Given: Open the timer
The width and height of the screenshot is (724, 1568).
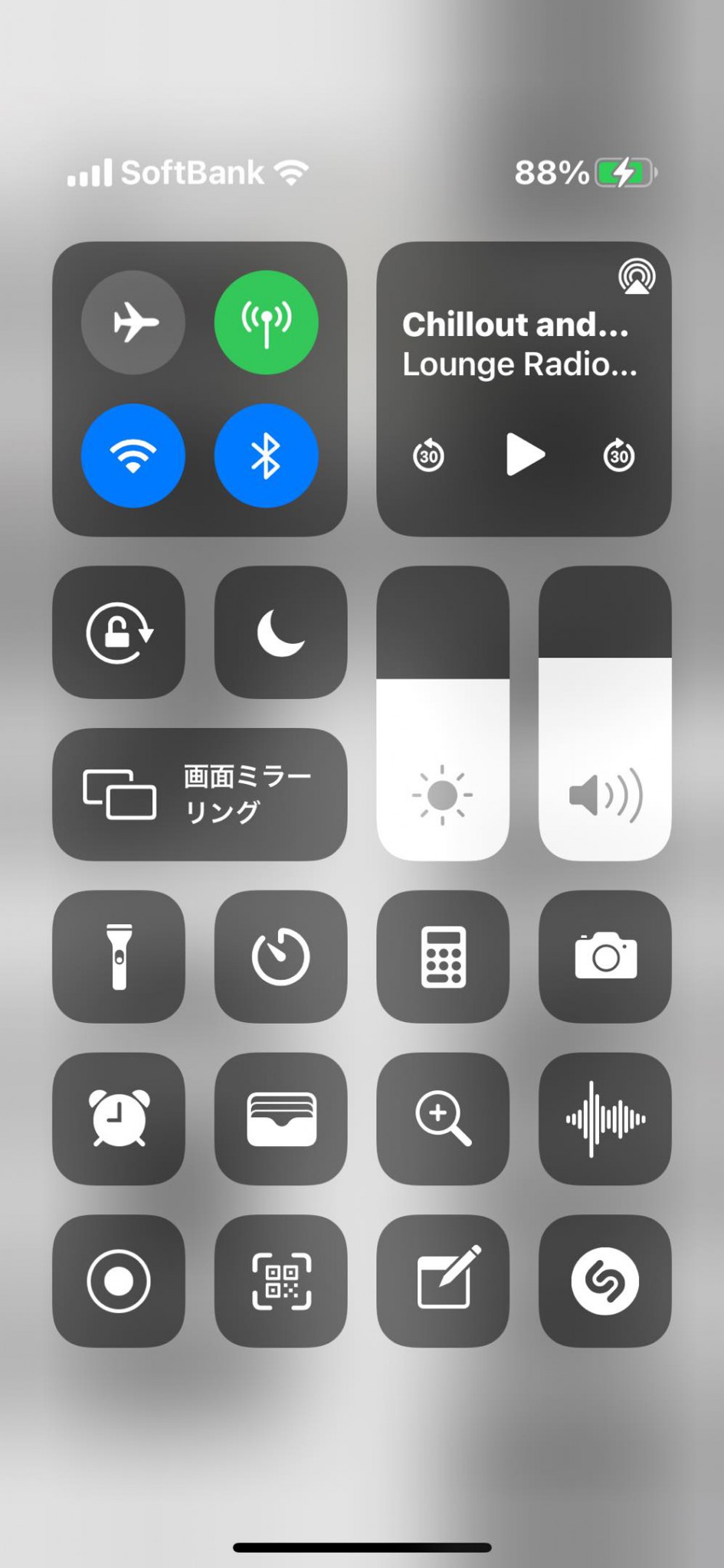Looking at the screenshot, I should [280, 956].
